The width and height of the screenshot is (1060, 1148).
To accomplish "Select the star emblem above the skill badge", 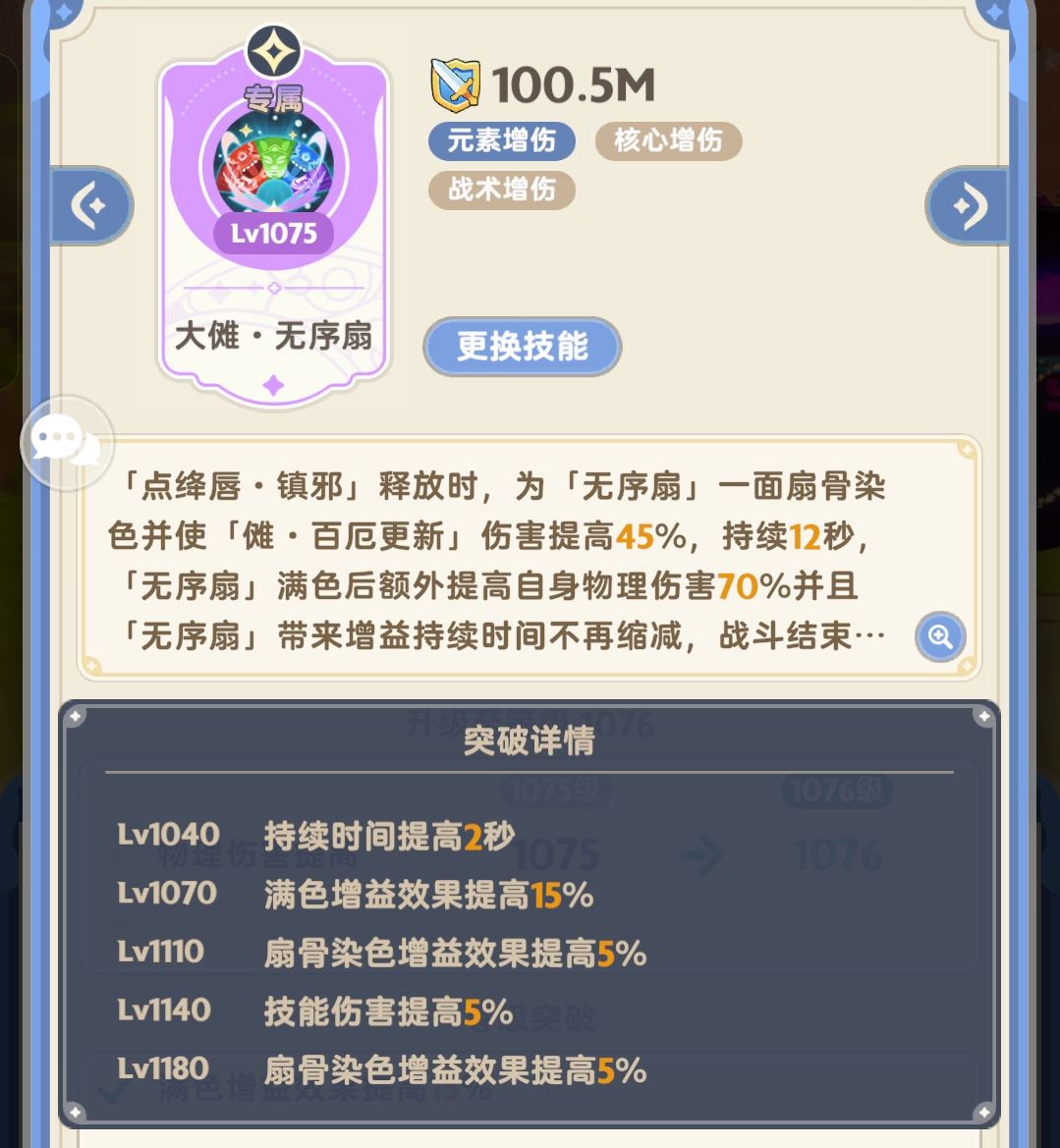I will point(273,52).
